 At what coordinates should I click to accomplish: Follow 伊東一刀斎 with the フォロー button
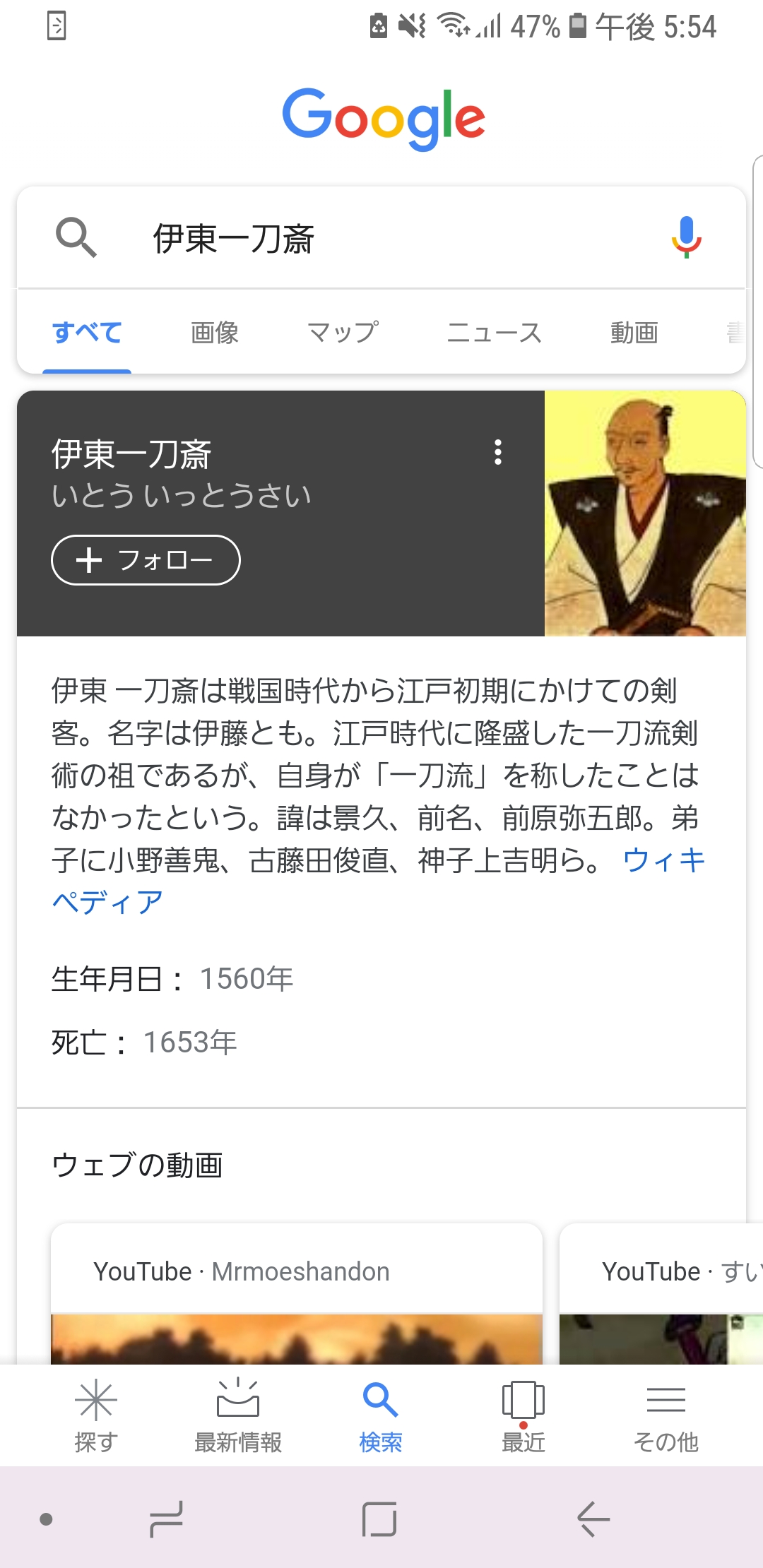[x=146, y=560]
